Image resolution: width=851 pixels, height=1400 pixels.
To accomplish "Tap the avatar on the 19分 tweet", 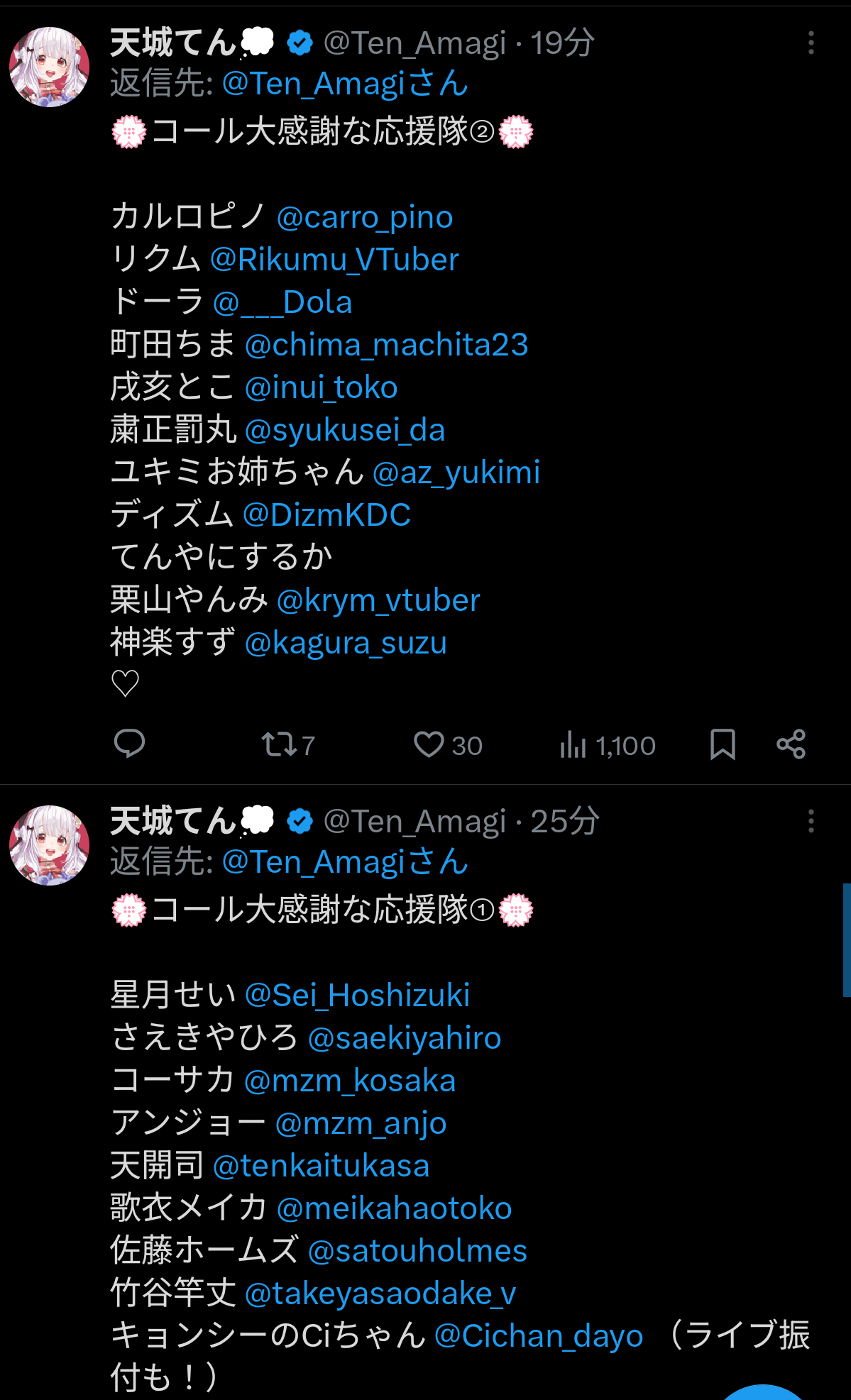I will click(x=49, y=67).
